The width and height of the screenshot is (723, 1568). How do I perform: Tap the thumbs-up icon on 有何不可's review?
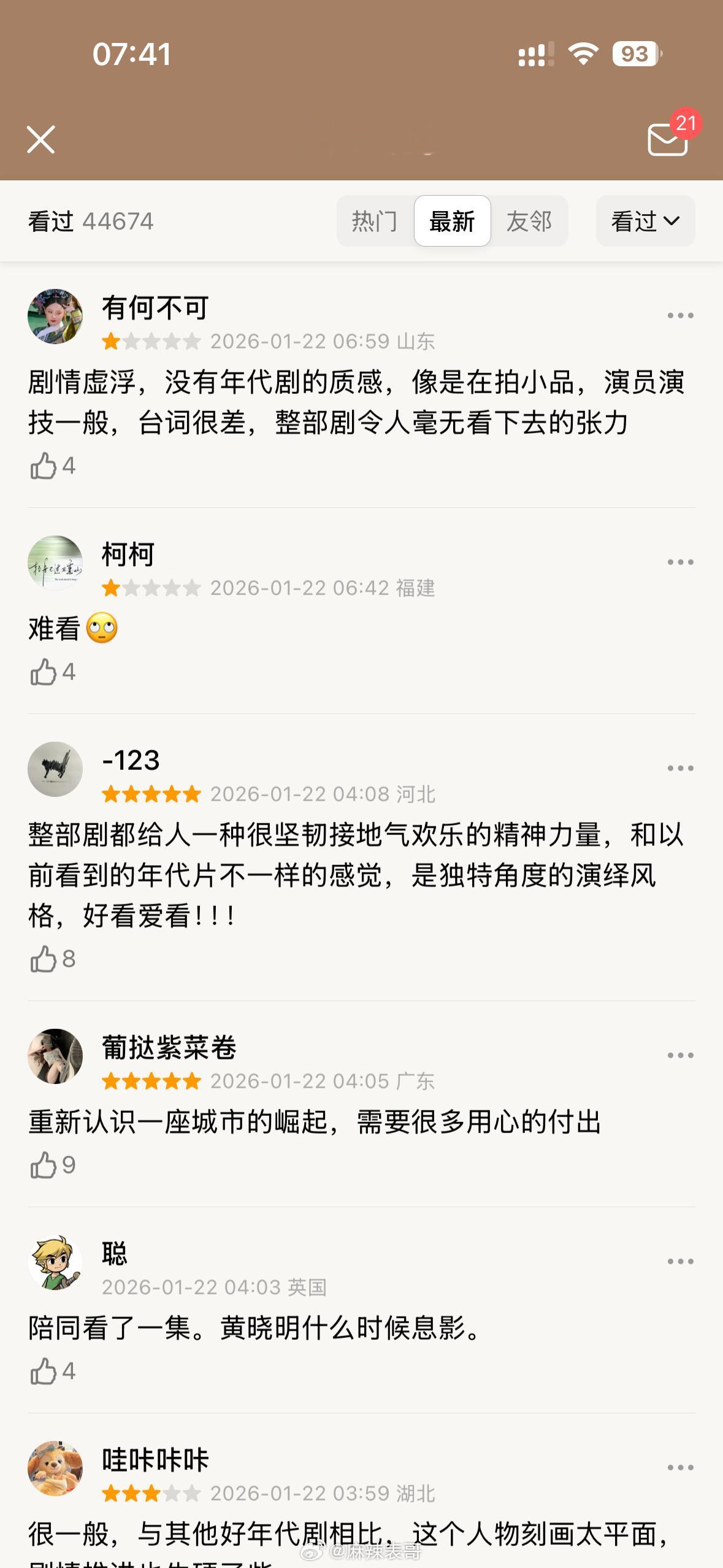pyautogui.click(x=44, y=466)
